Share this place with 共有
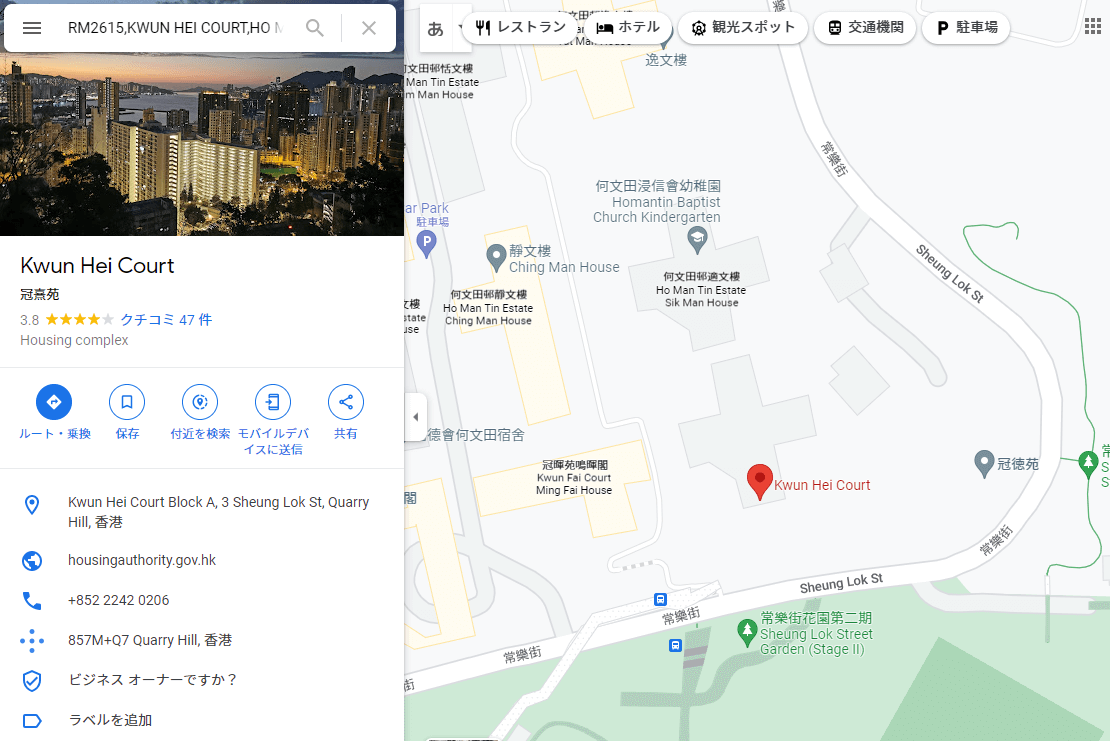Image resolution: width=1110 pixels, height=741 pixels. (x=346, y=402)
